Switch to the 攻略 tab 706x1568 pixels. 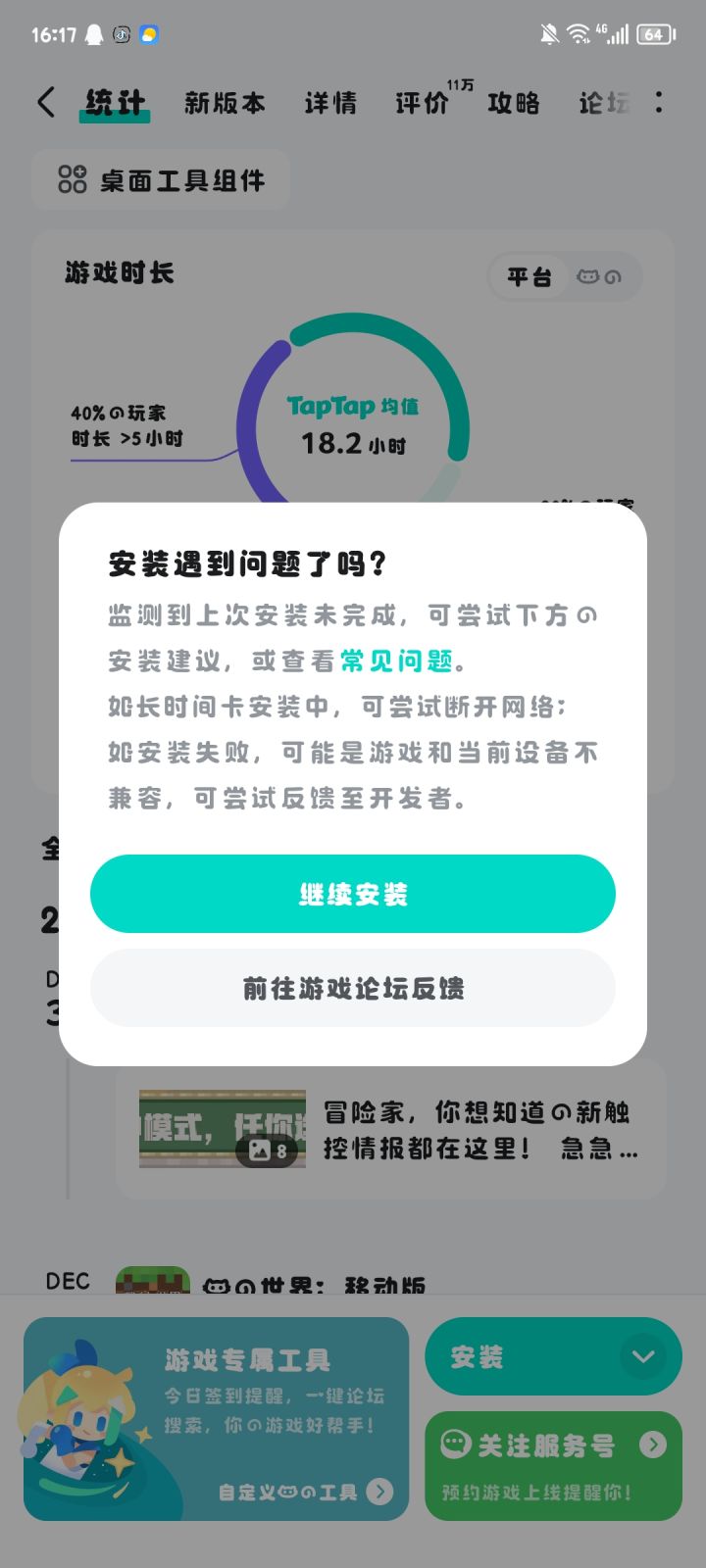point(512,104)
